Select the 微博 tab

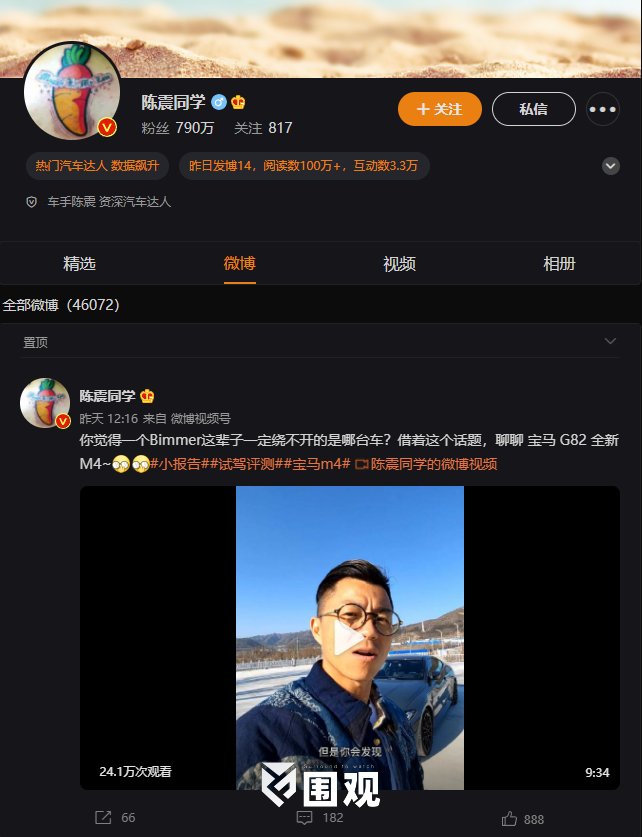tap(239, 264)
